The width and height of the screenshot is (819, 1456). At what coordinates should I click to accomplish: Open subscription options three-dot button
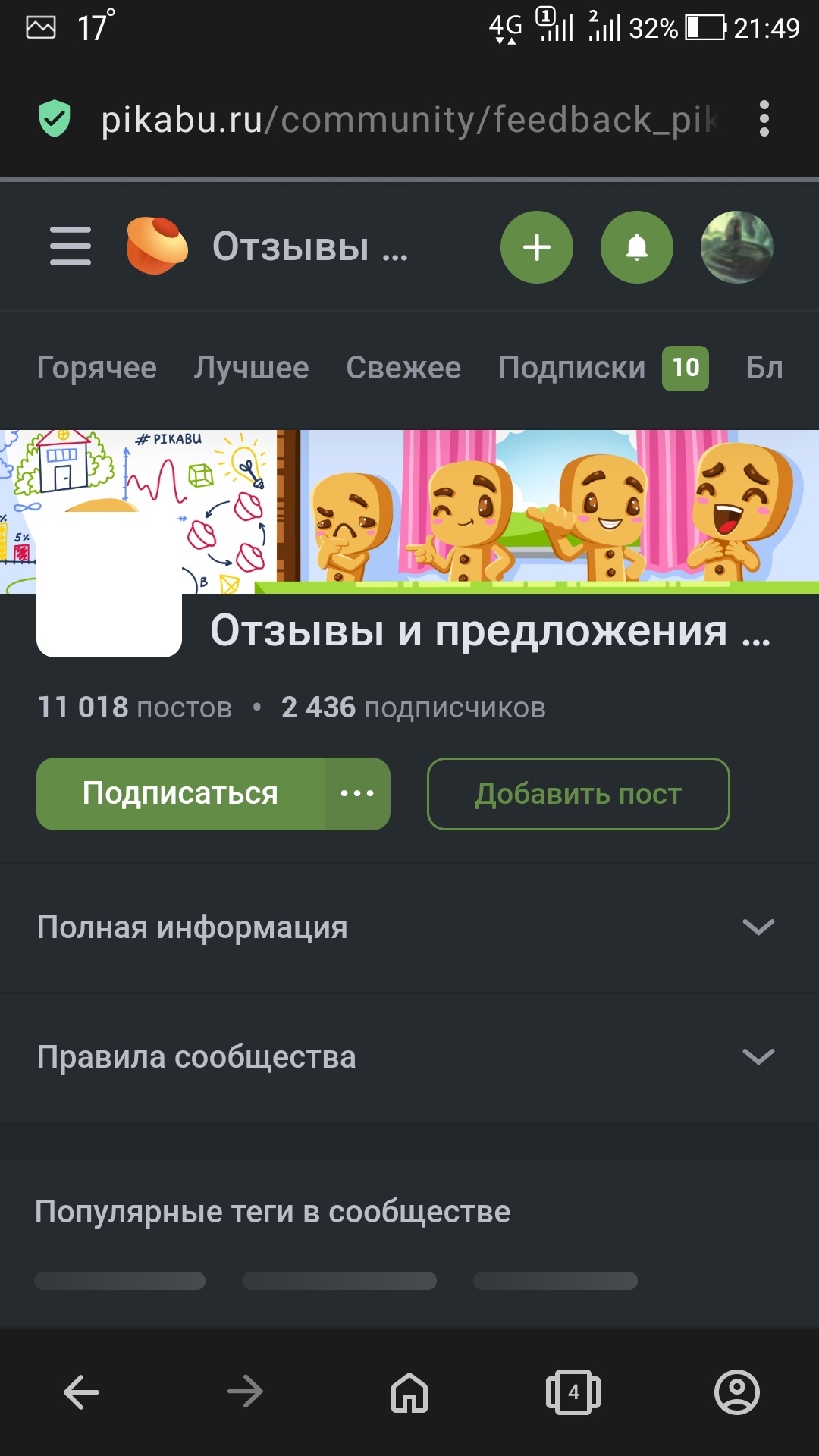click(357, 793)
